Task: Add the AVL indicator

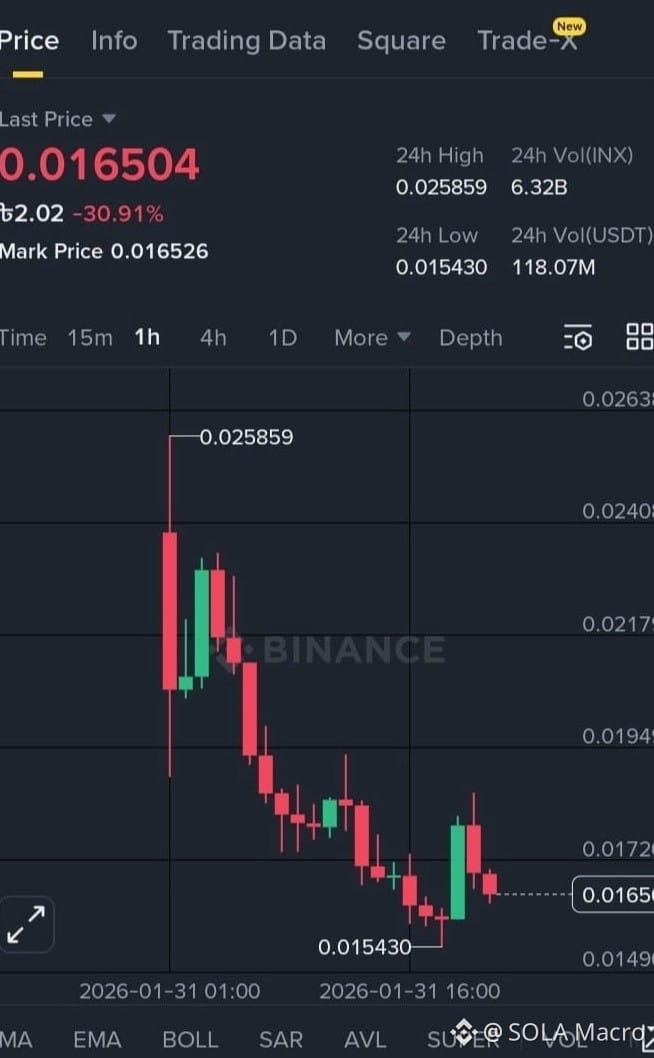Action: (365, 1040)
